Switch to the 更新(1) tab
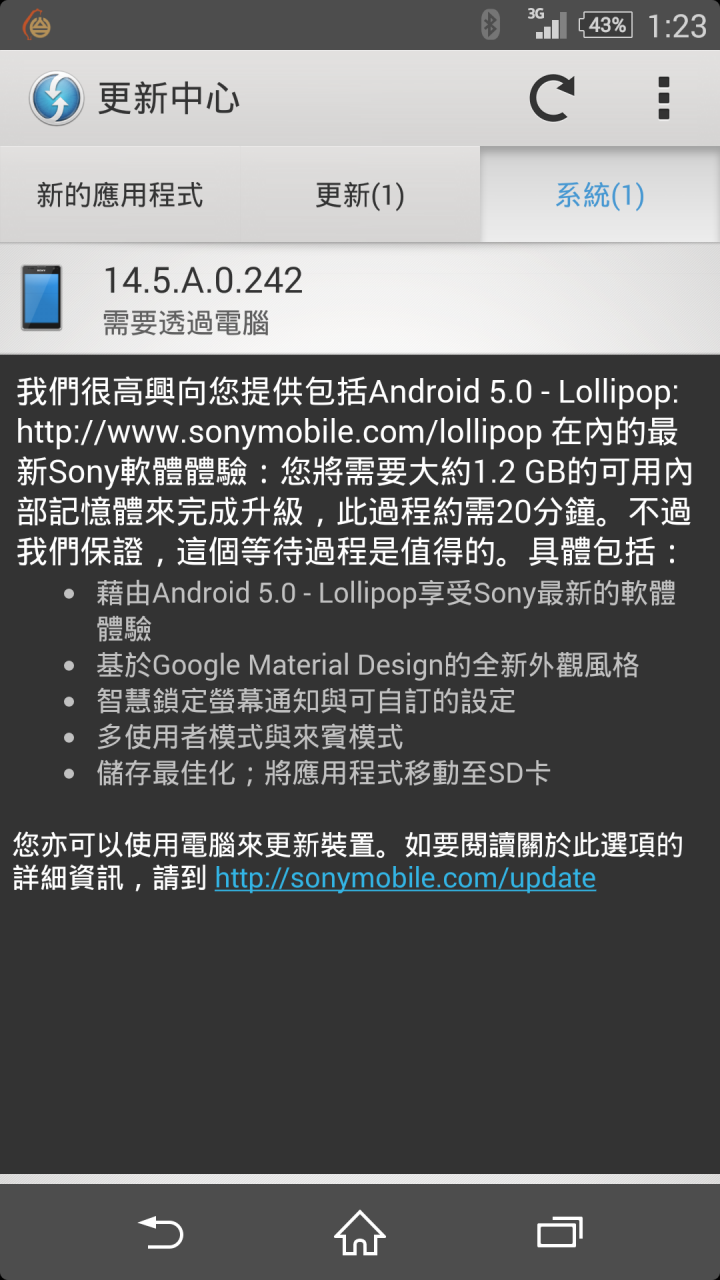 pyautogui.click(x=360, y=195)
